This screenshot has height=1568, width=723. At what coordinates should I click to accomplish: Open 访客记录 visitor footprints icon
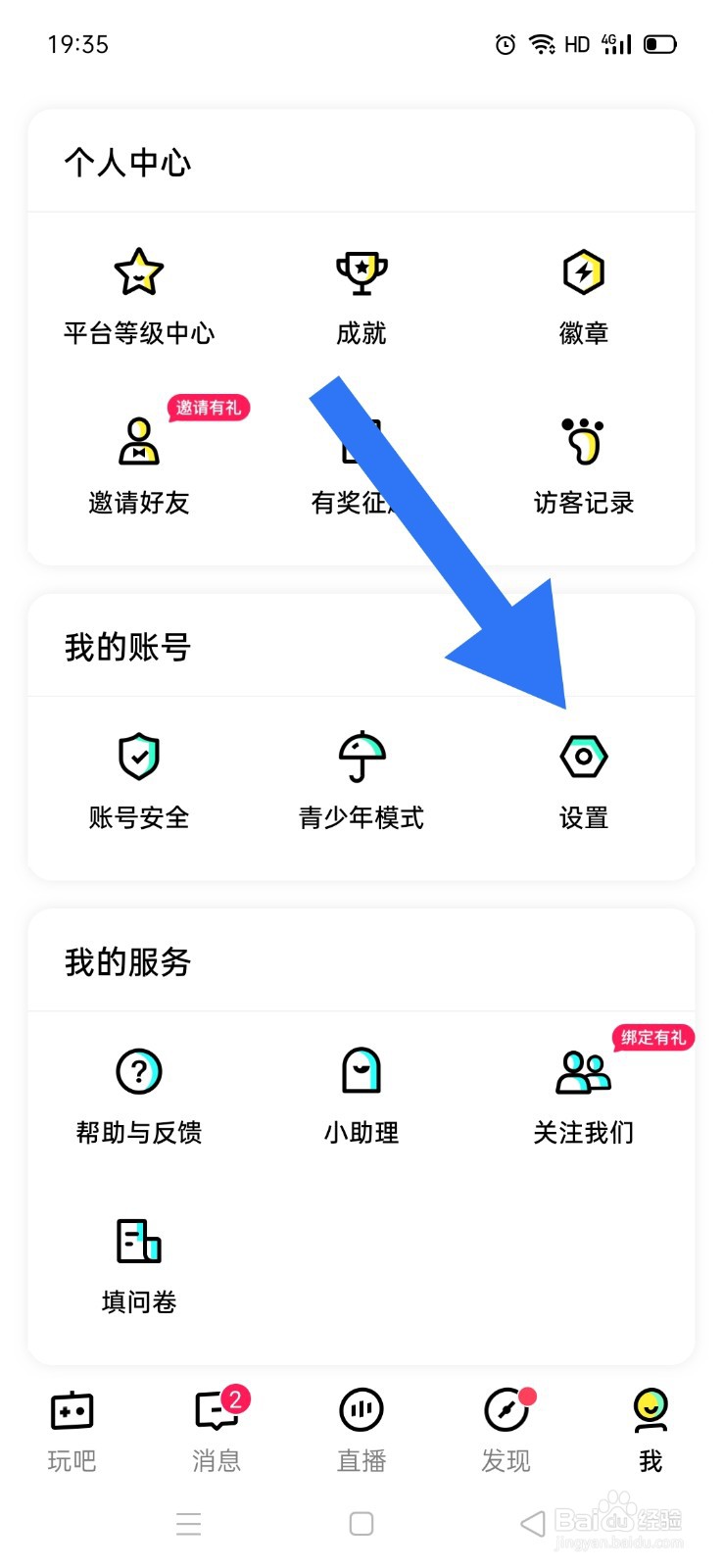(x=583, y=446)
